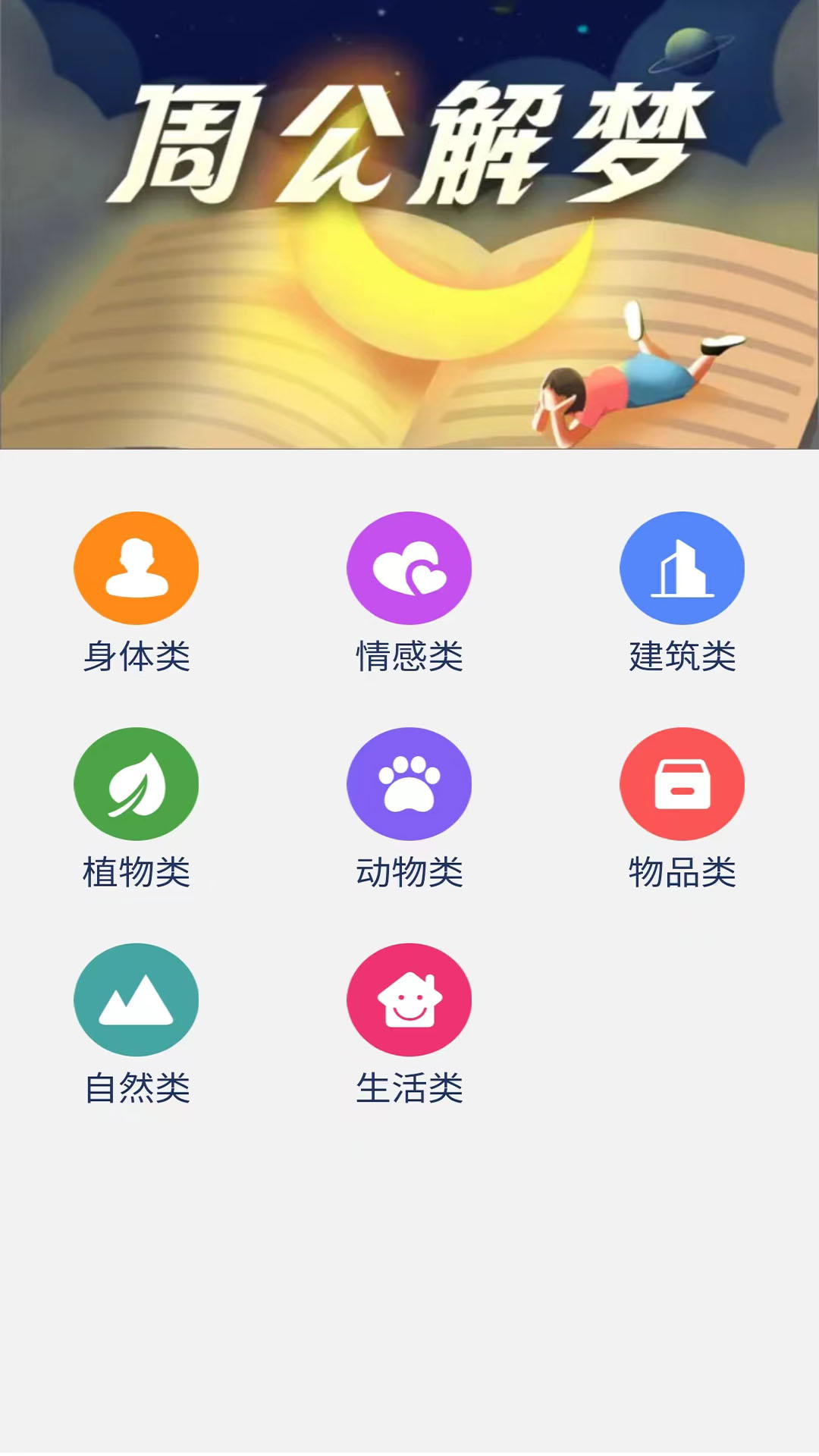The height and width of the screenshot is (1456, 819).
Task: Open the pink smiling house icon for 生活类
Action: [x=408, y=1001]
